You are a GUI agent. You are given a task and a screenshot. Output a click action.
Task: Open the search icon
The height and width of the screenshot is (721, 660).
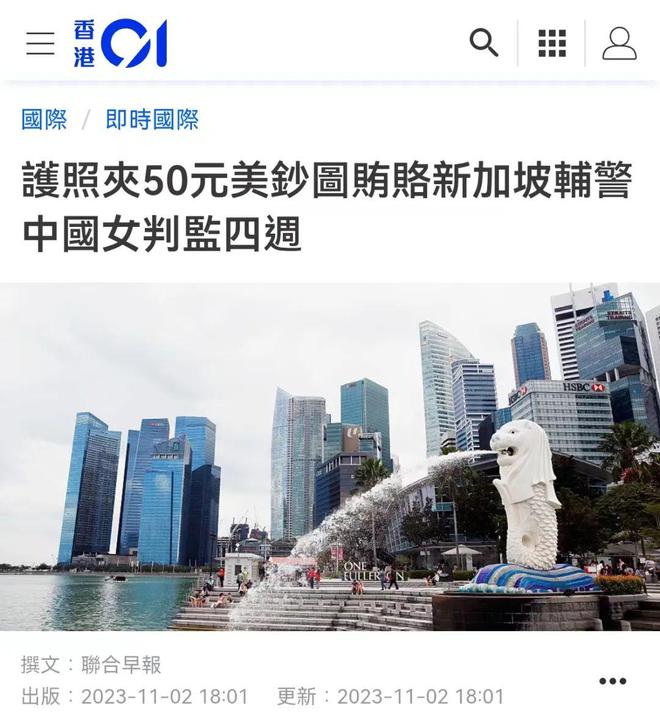[x=484, y=43]
